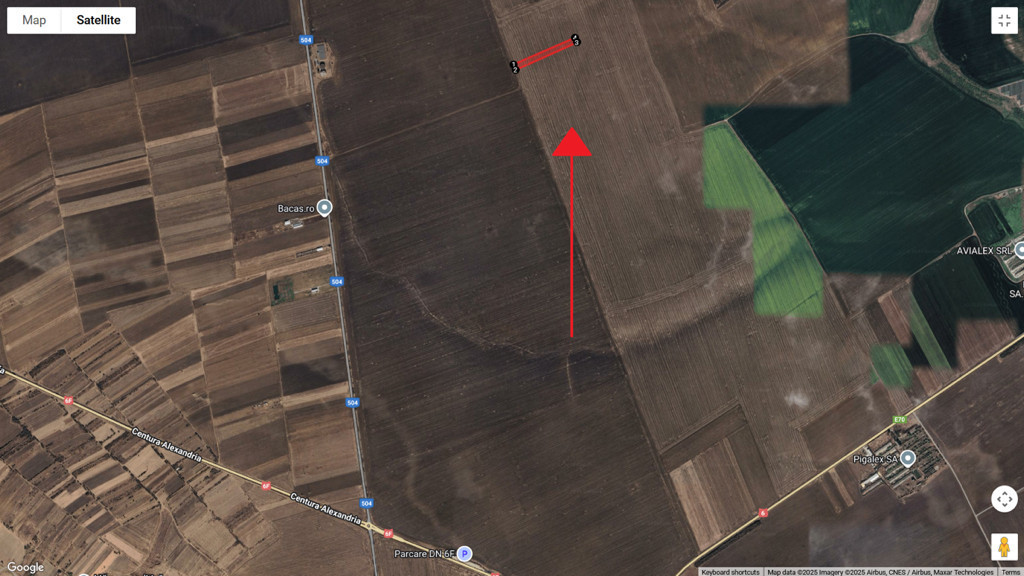Viewport: 1024px width, 576px height.
Task: Select the Satellite view
Action: tap(98, 20)
